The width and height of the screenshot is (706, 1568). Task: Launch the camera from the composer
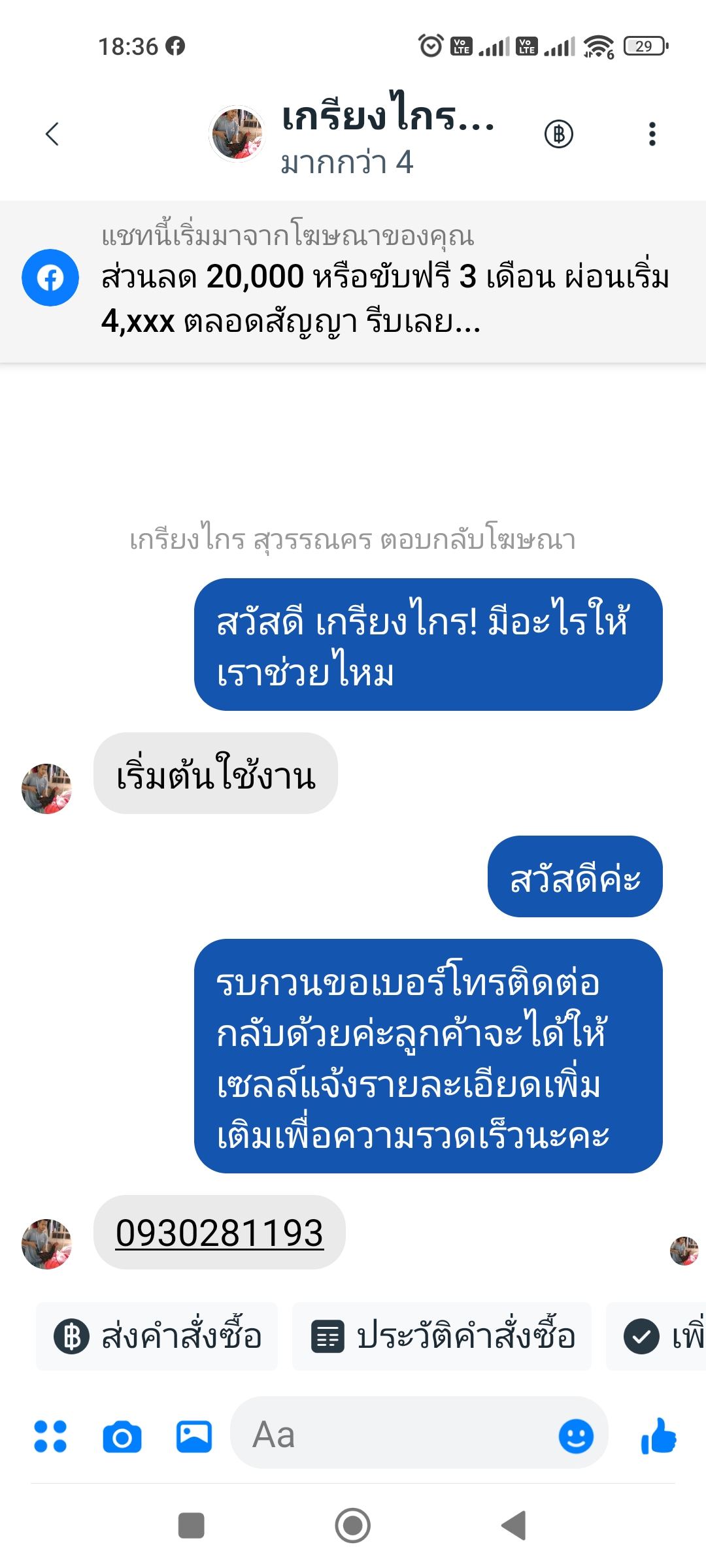click(x=122, y=1436)
